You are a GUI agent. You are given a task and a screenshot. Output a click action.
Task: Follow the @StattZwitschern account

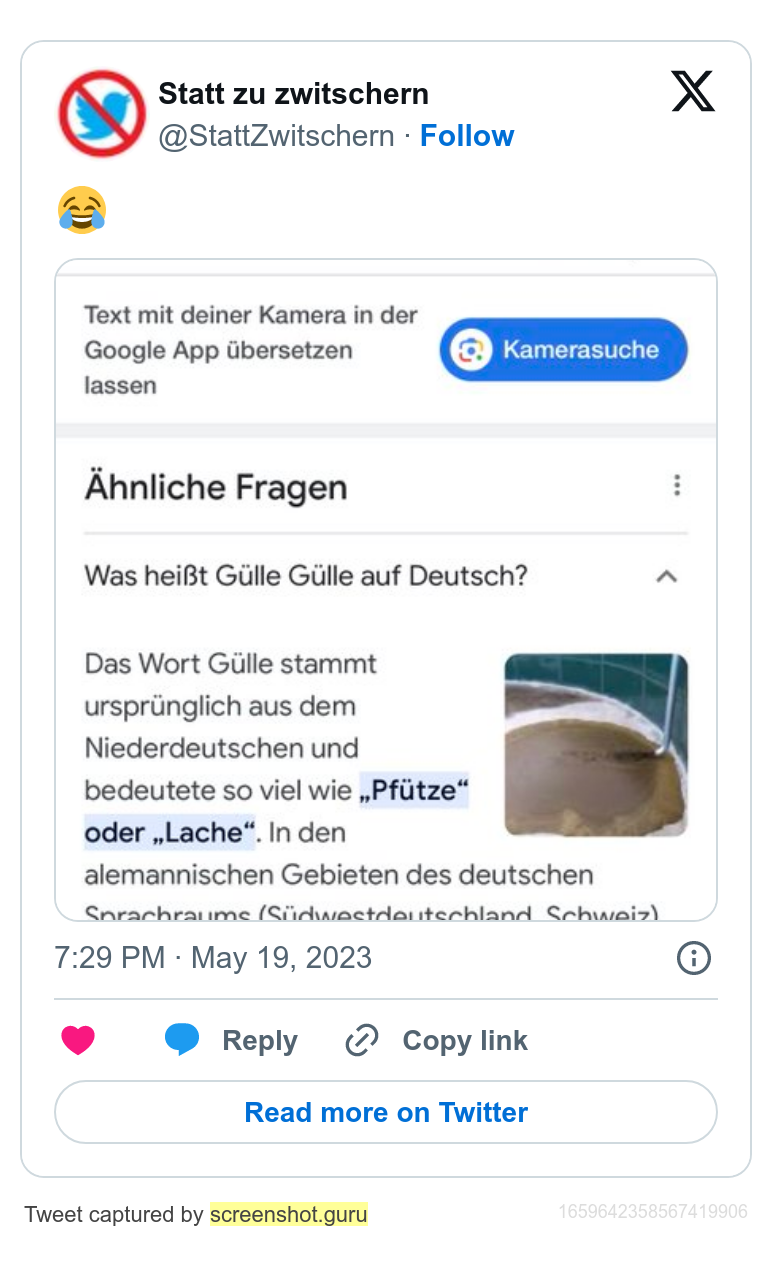coord(466,136)
